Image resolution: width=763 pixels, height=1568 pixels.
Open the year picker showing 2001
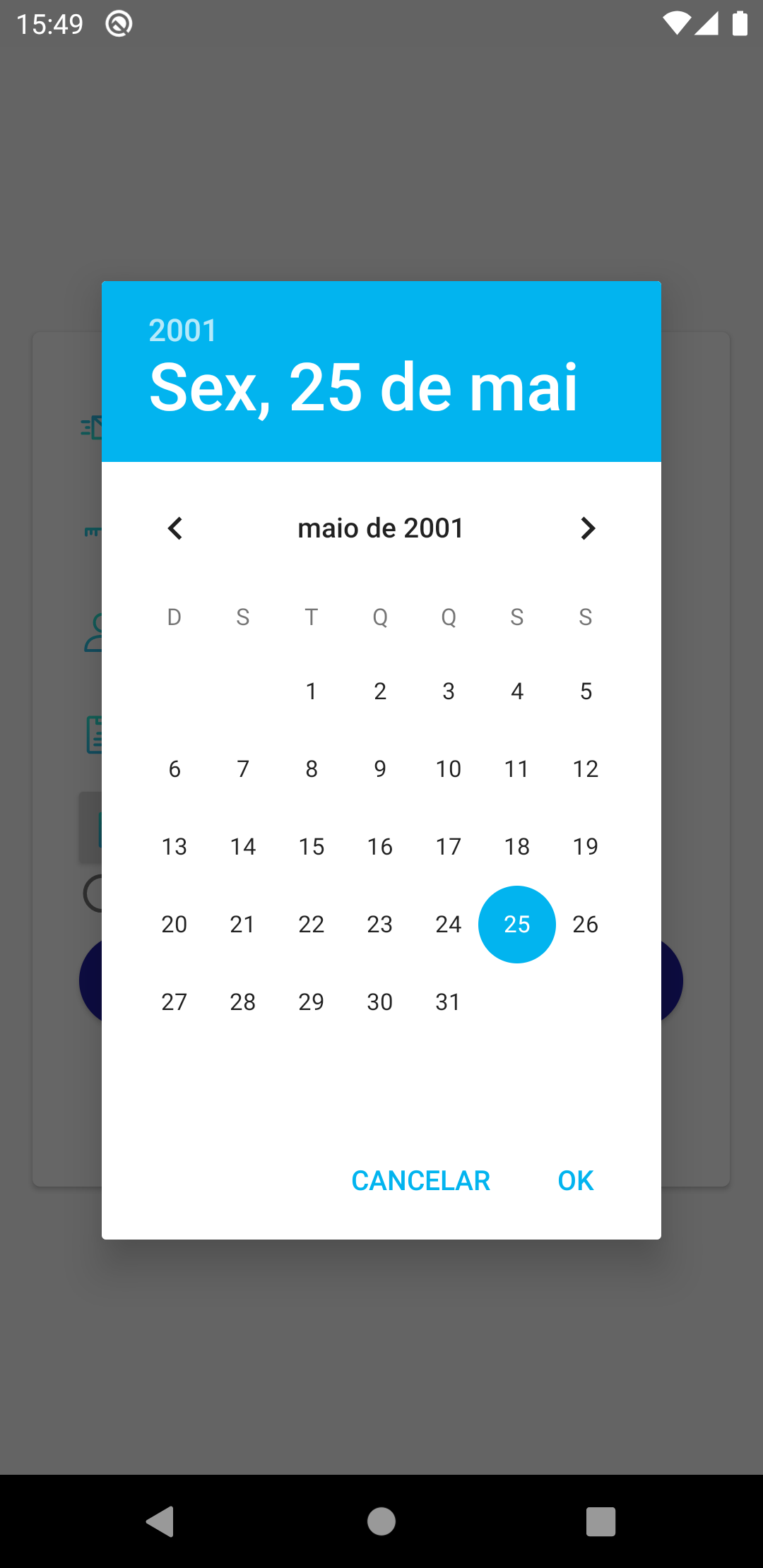182,331
